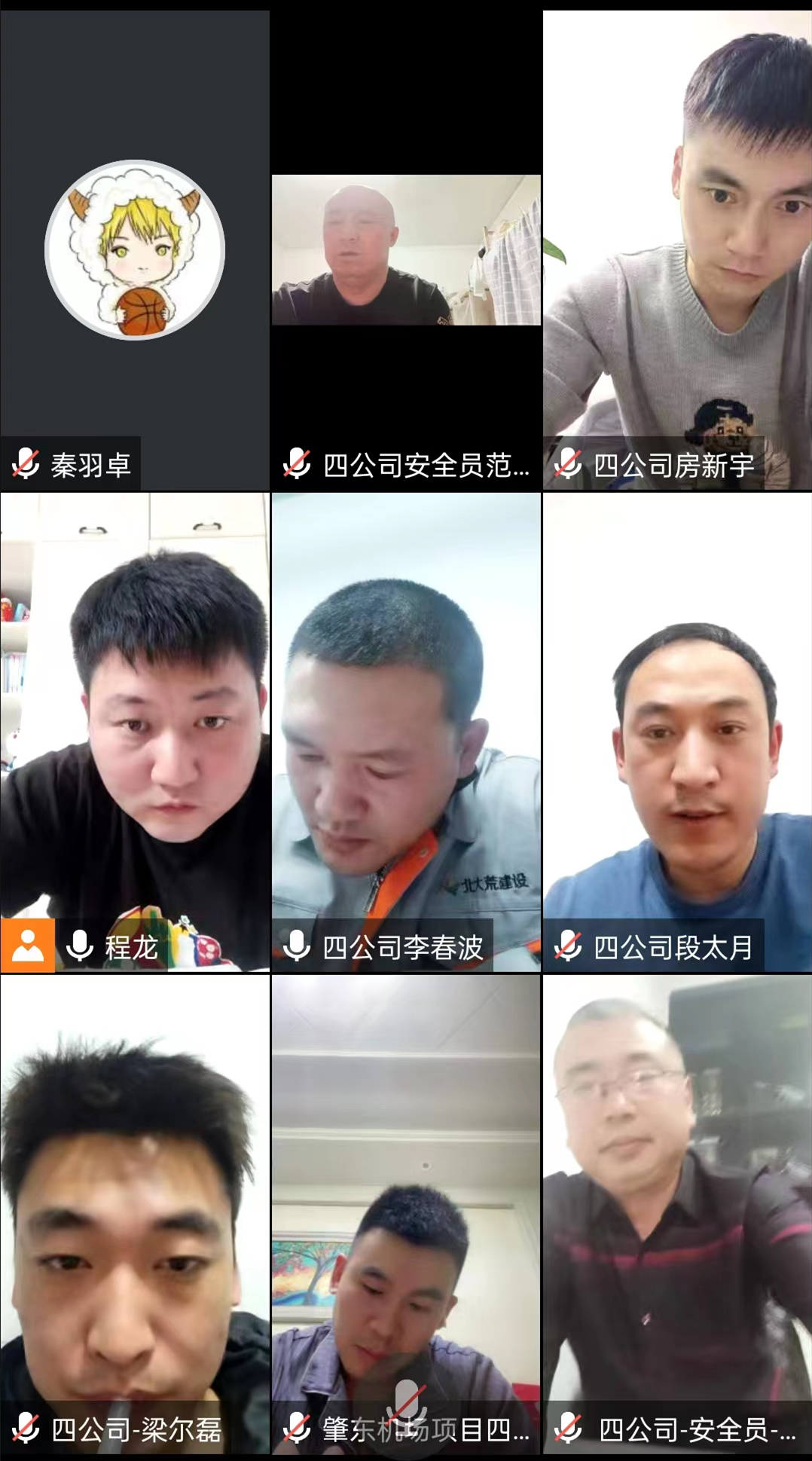Image resolution: width=812 pixels, height=1461 pixels.
Task: Open the 四公司李春波 video tile
Action: [406, 731]
